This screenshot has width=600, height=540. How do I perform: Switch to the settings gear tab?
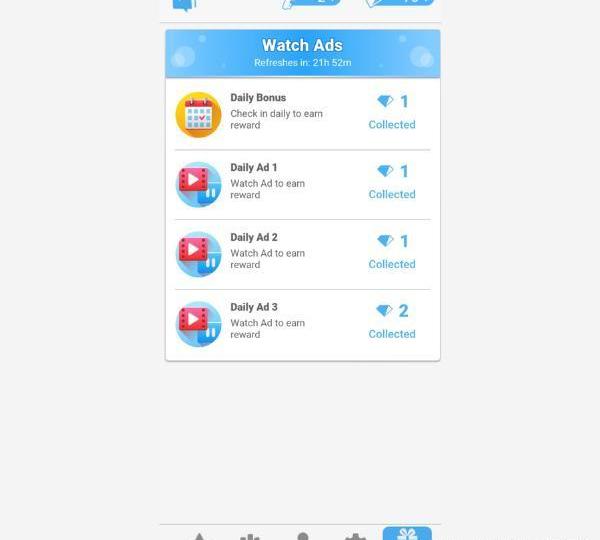(x=355, y=537)
